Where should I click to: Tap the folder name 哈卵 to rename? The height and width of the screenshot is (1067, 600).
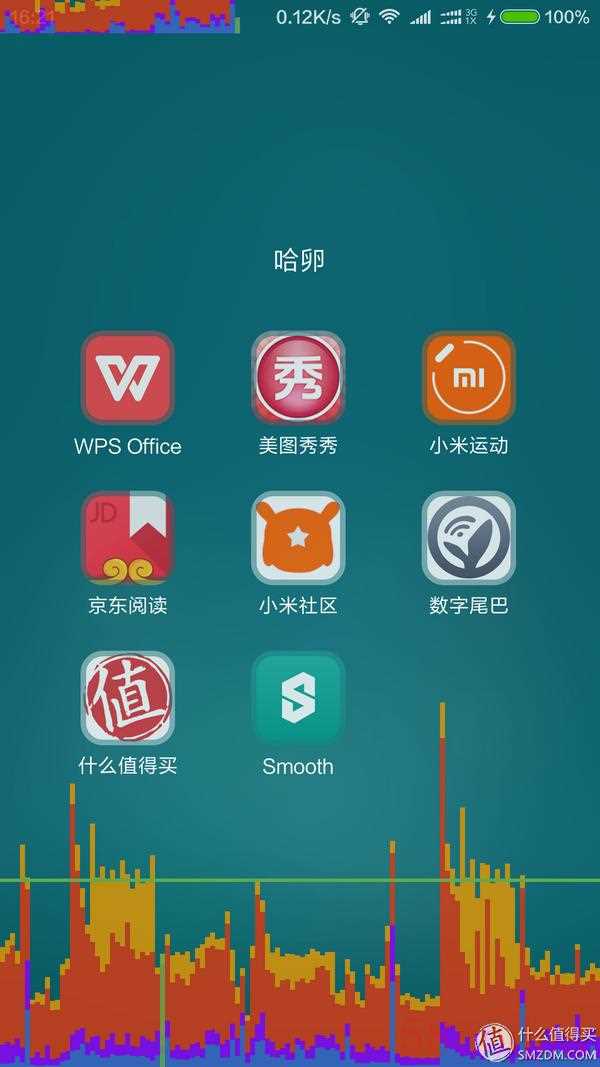coord(299,261)
